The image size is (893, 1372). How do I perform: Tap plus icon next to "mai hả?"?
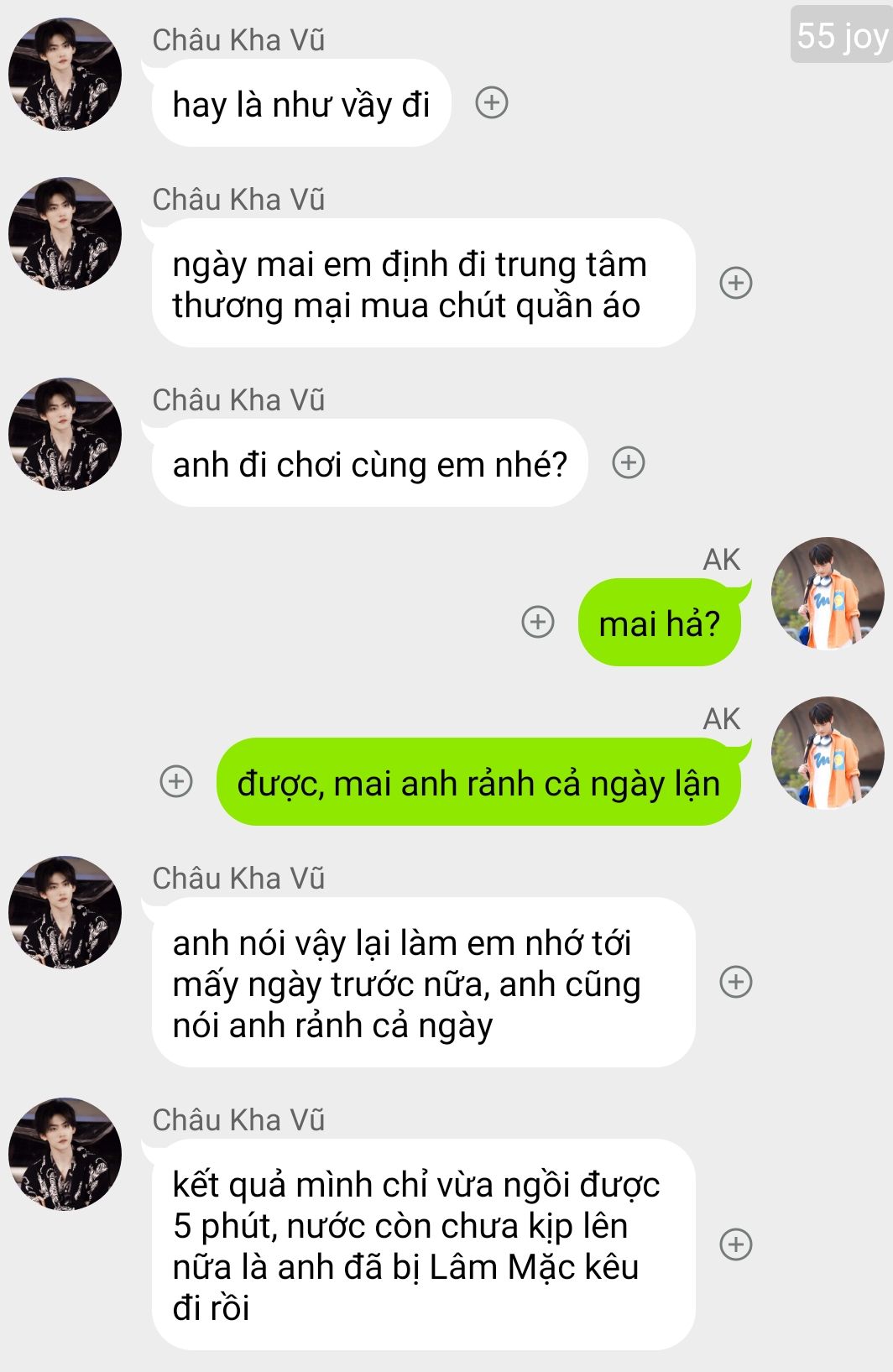tap(538, 622)
